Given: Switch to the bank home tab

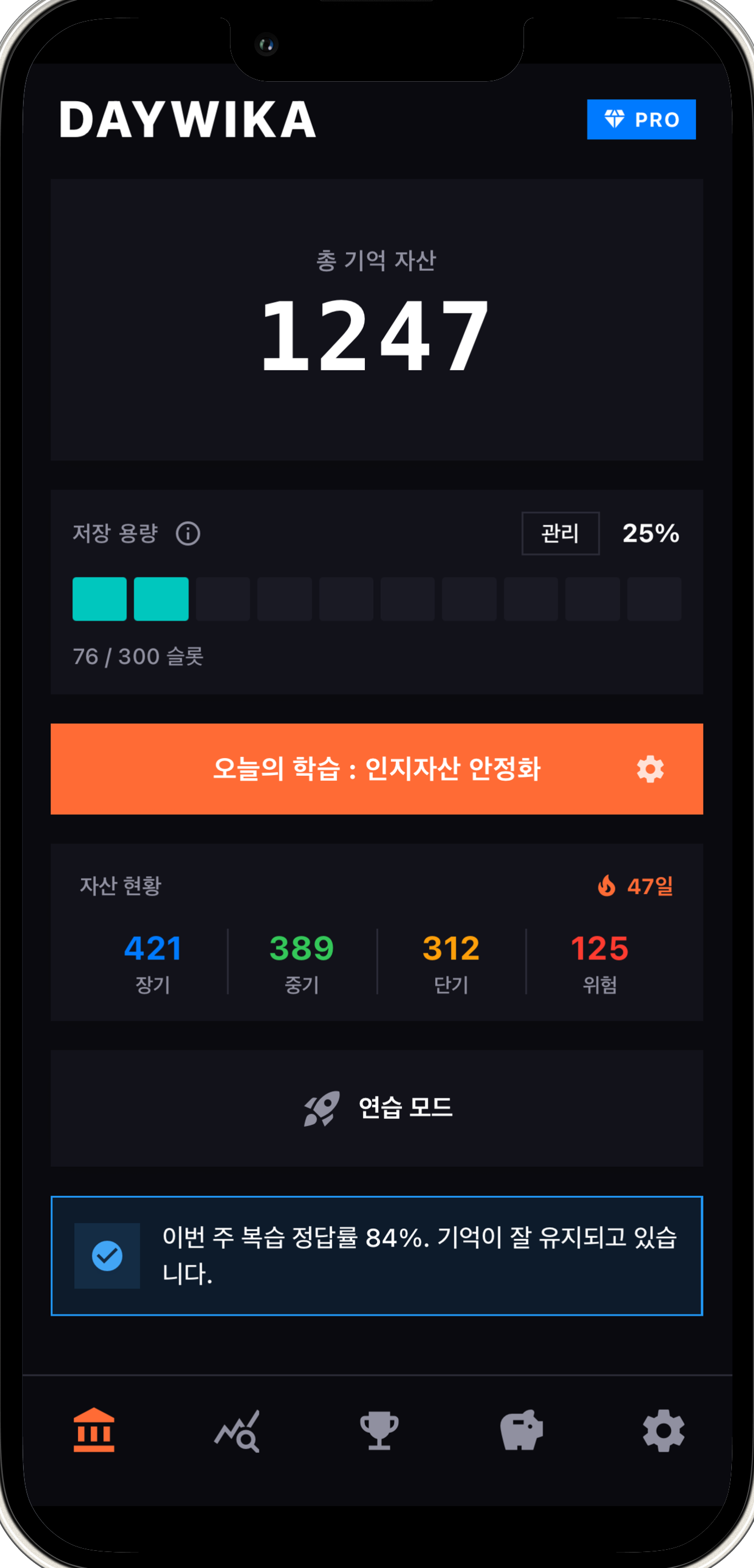Looking at the screenshot, I should coord(94,1430).
